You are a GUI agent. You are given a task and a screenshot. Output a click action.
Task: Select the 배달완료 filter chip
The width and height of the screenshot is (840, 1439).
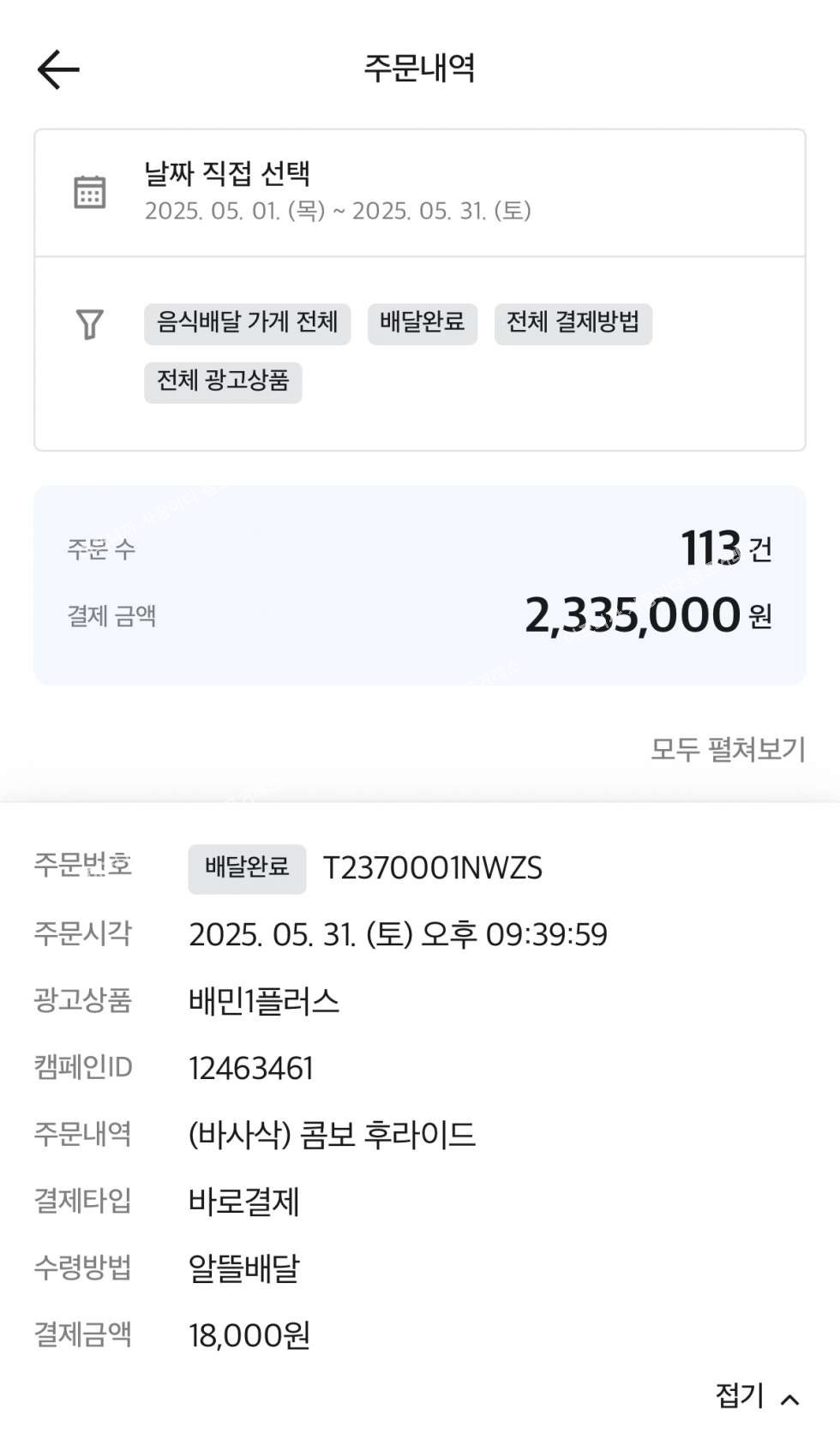coord(422,323)
